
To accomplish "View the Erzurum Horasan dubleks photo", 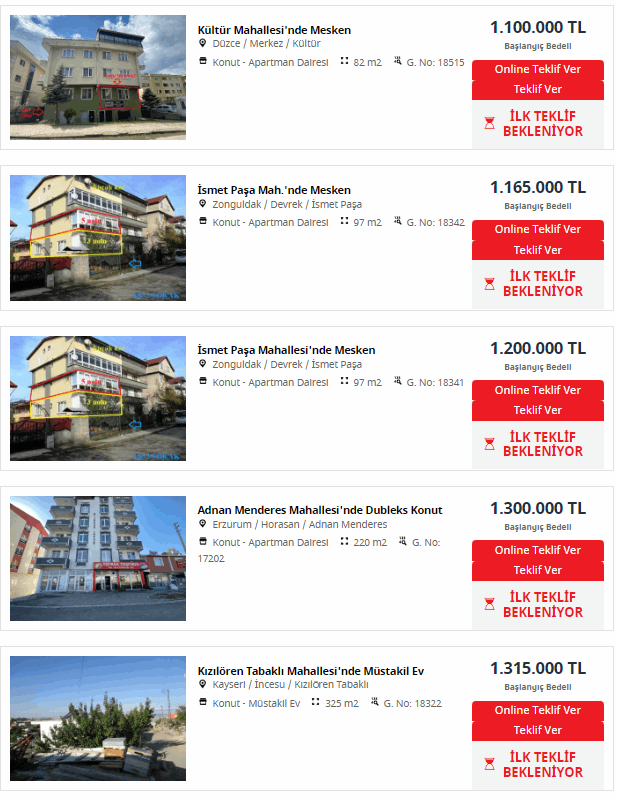I will coord(98,558).
